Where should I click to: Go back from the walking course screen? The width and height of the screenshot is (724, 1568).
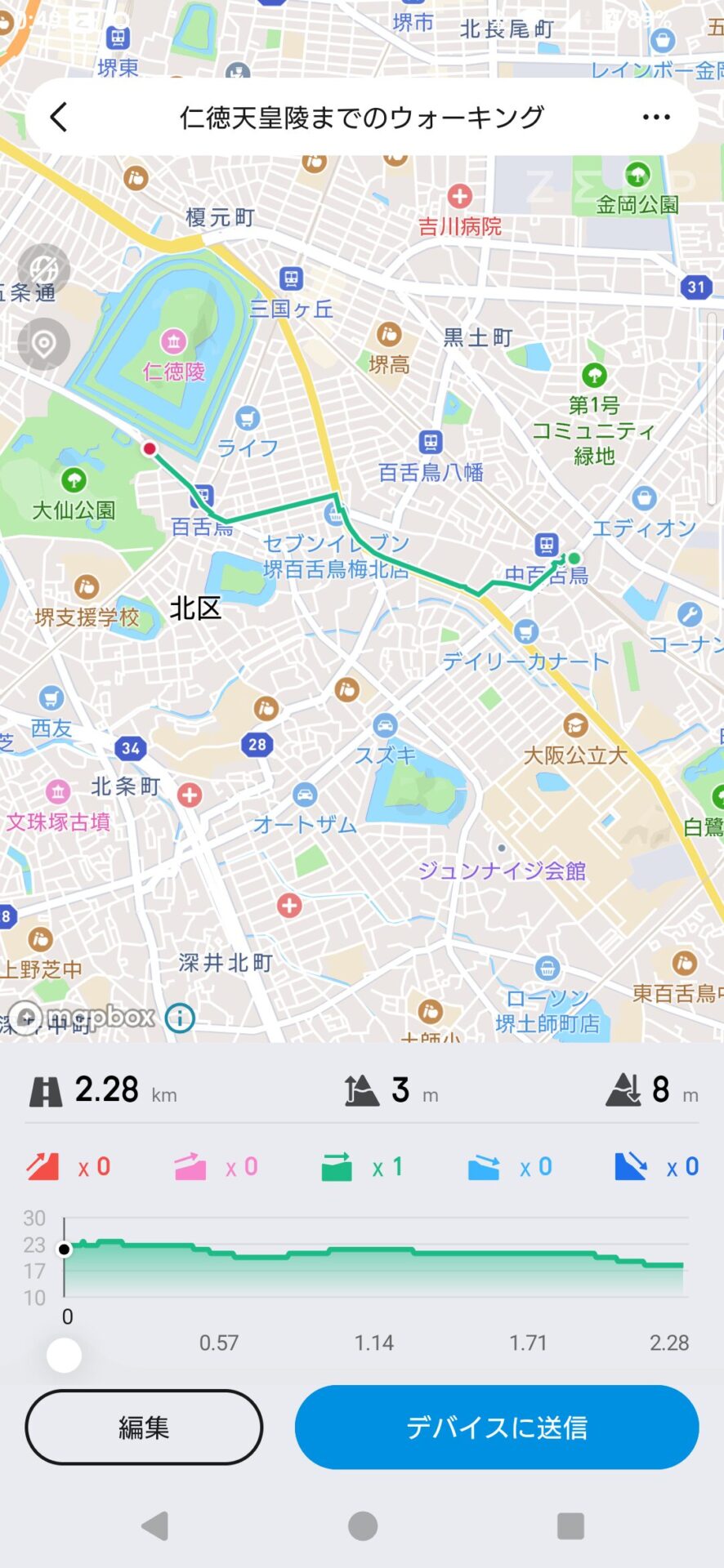tap(58, 118)
